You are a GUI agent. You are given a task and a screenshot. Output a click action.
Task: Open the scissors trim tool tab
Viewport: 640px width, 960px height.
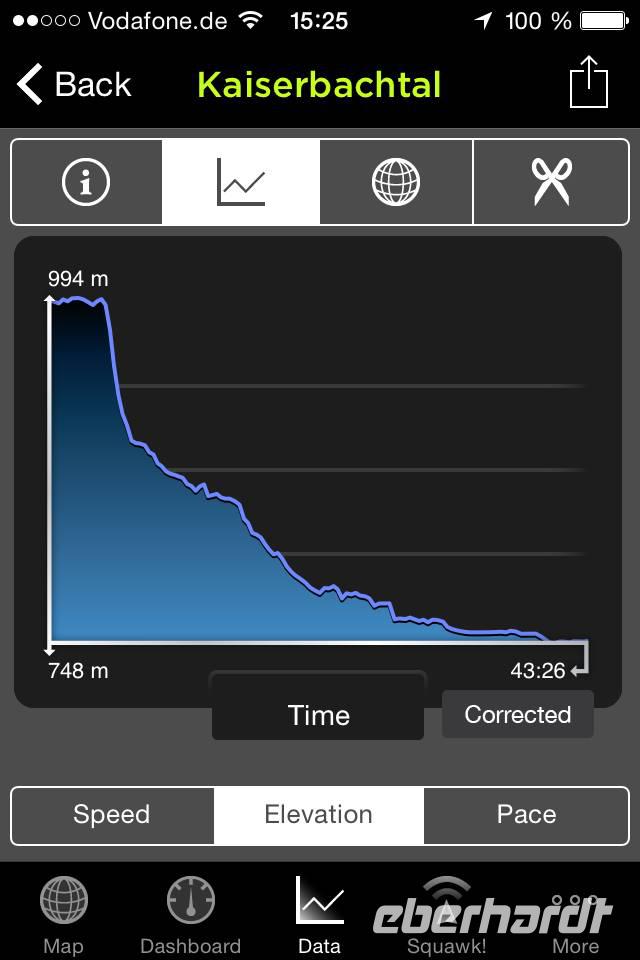[x=550, y=182]
